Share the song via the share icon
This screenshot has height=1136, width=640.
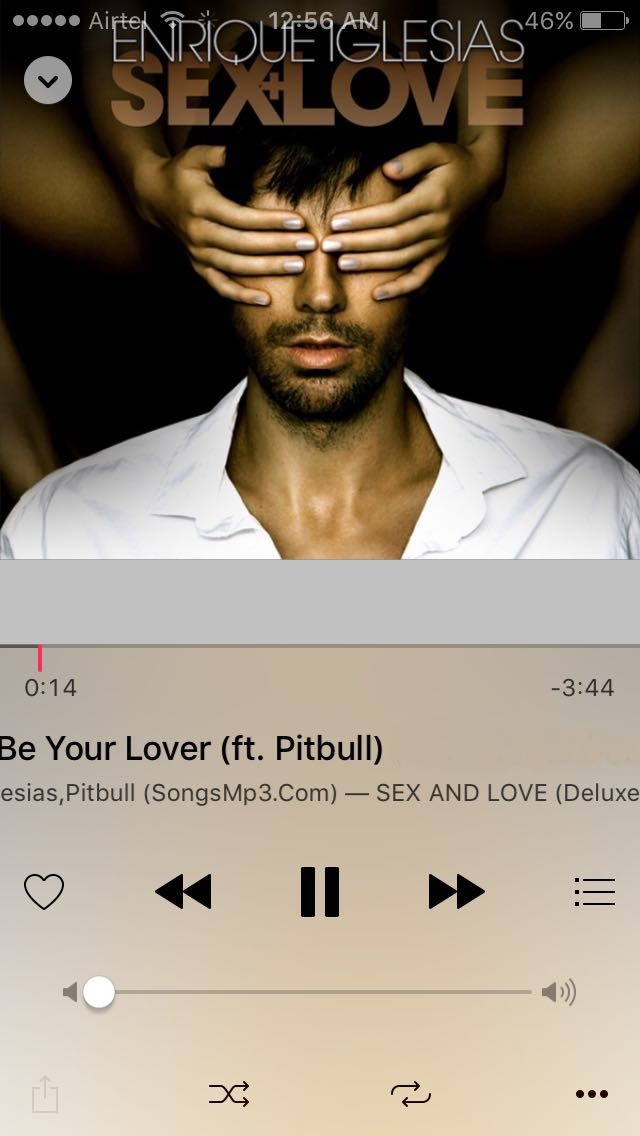(x=45, y=1094)
